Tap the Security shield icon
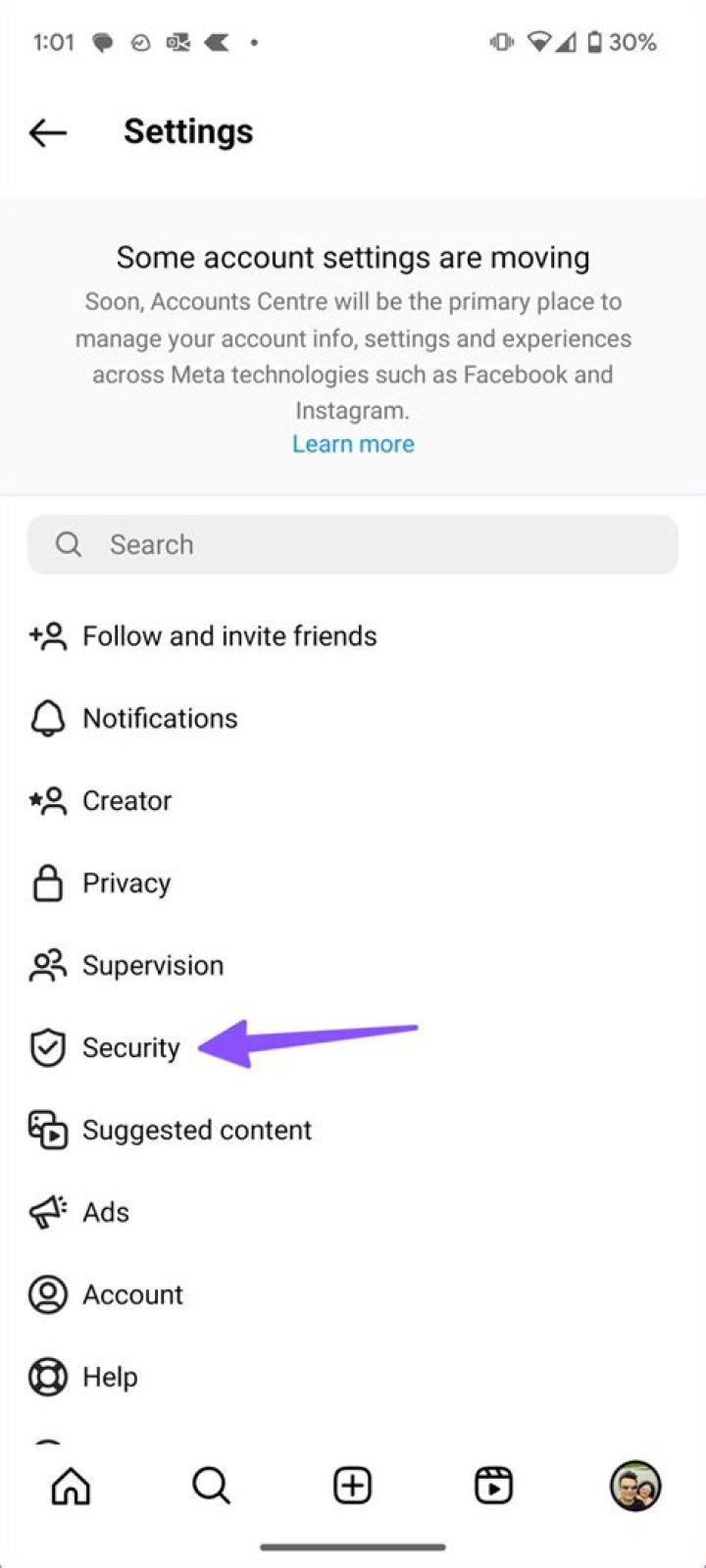 46,1047
